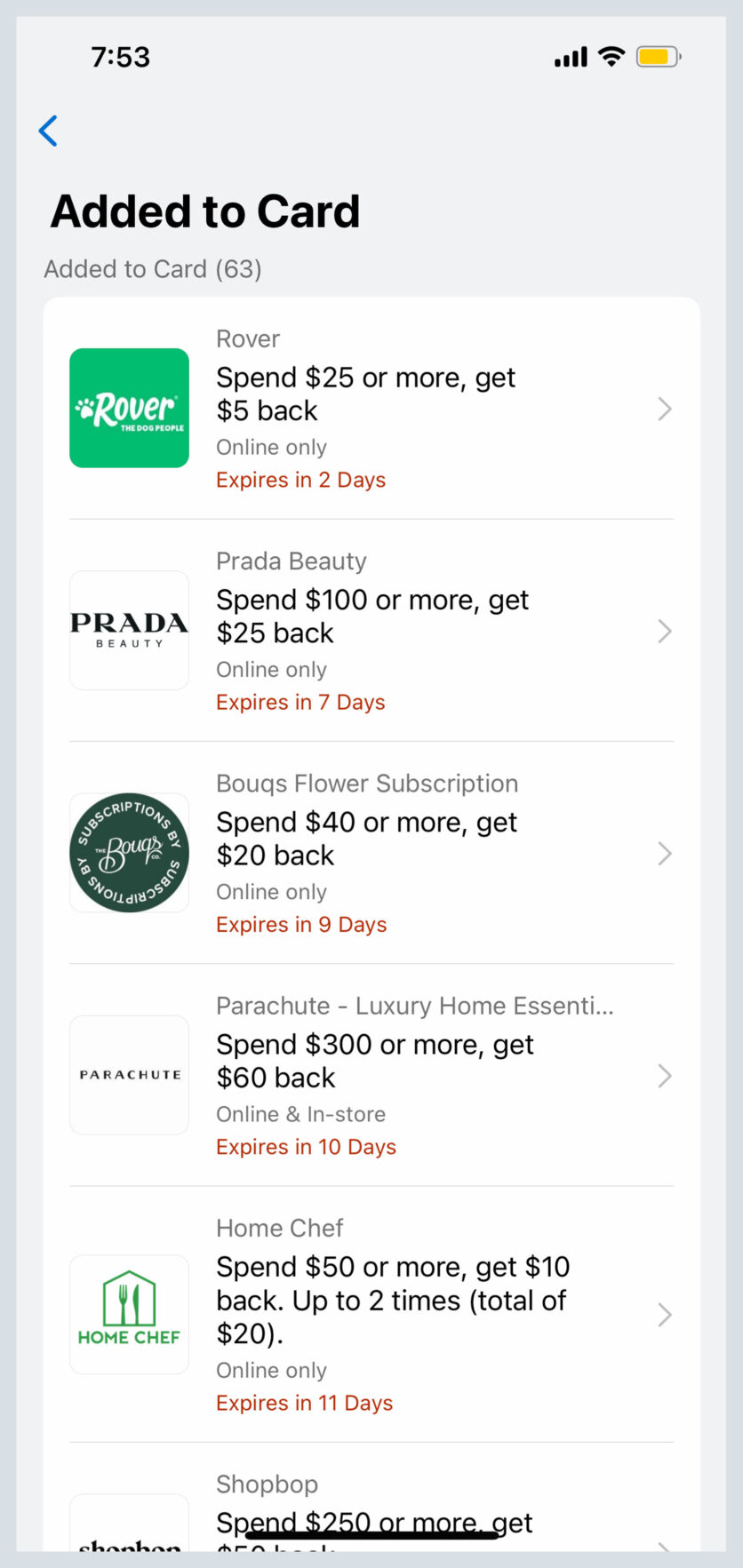Image resolution: width=743 pixels, height=1568 pixels.
Task: Tap the Home Chef logo icon
Action: (129, 1315)
